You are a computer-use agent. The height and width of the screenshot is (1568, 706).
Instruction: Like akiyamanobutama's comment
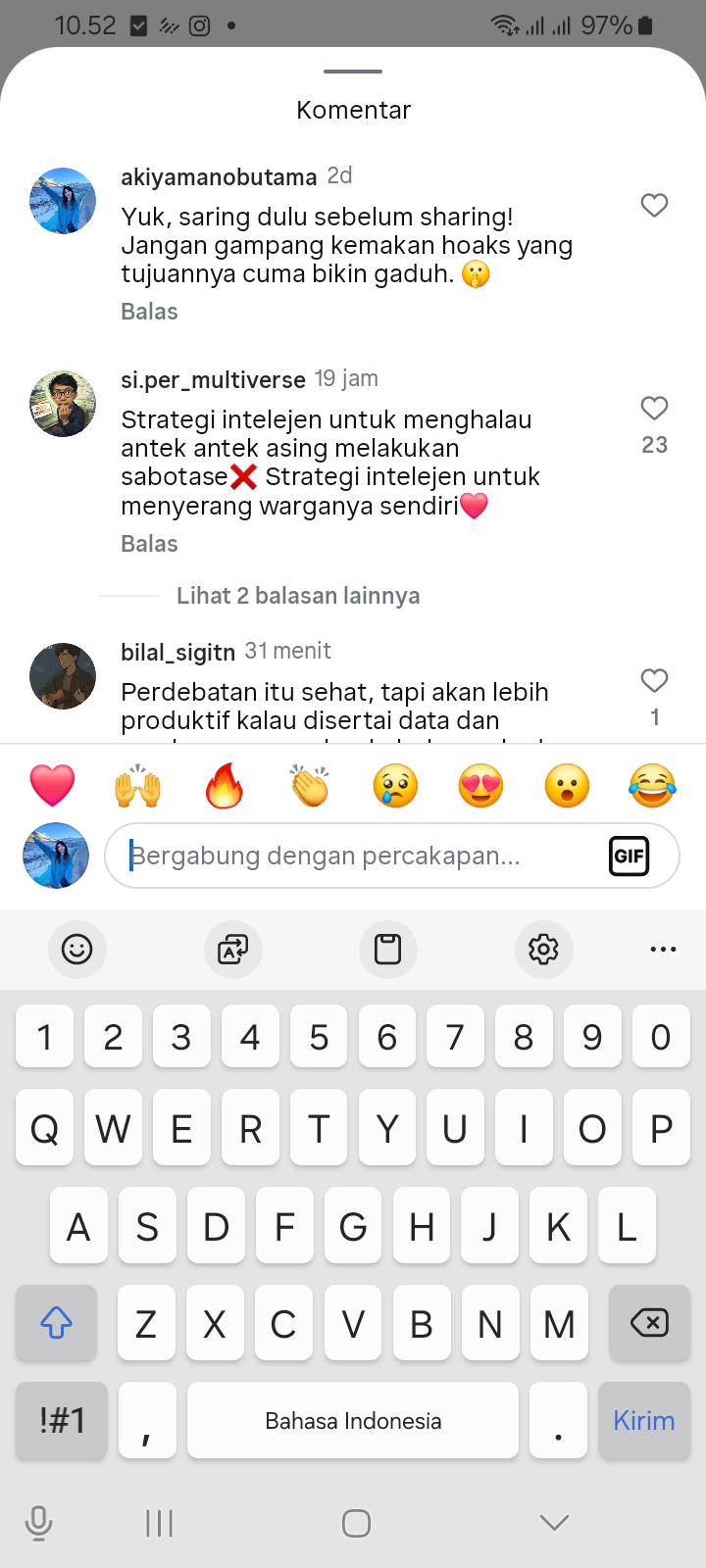pos(654,205)
